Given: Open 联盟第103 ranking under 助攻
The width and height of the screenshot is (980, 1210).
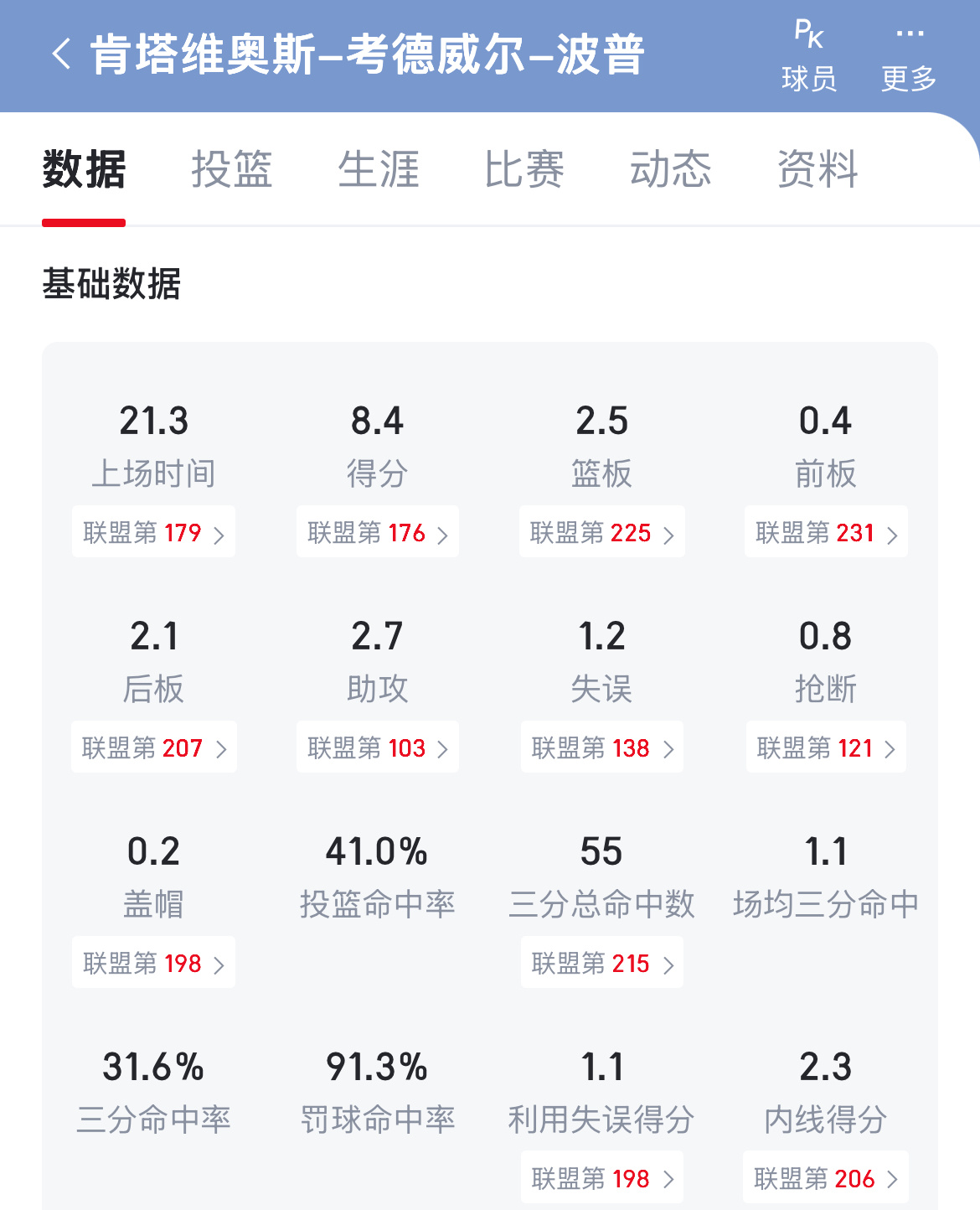Looking at the screenshot, I should tap(377, 747).
